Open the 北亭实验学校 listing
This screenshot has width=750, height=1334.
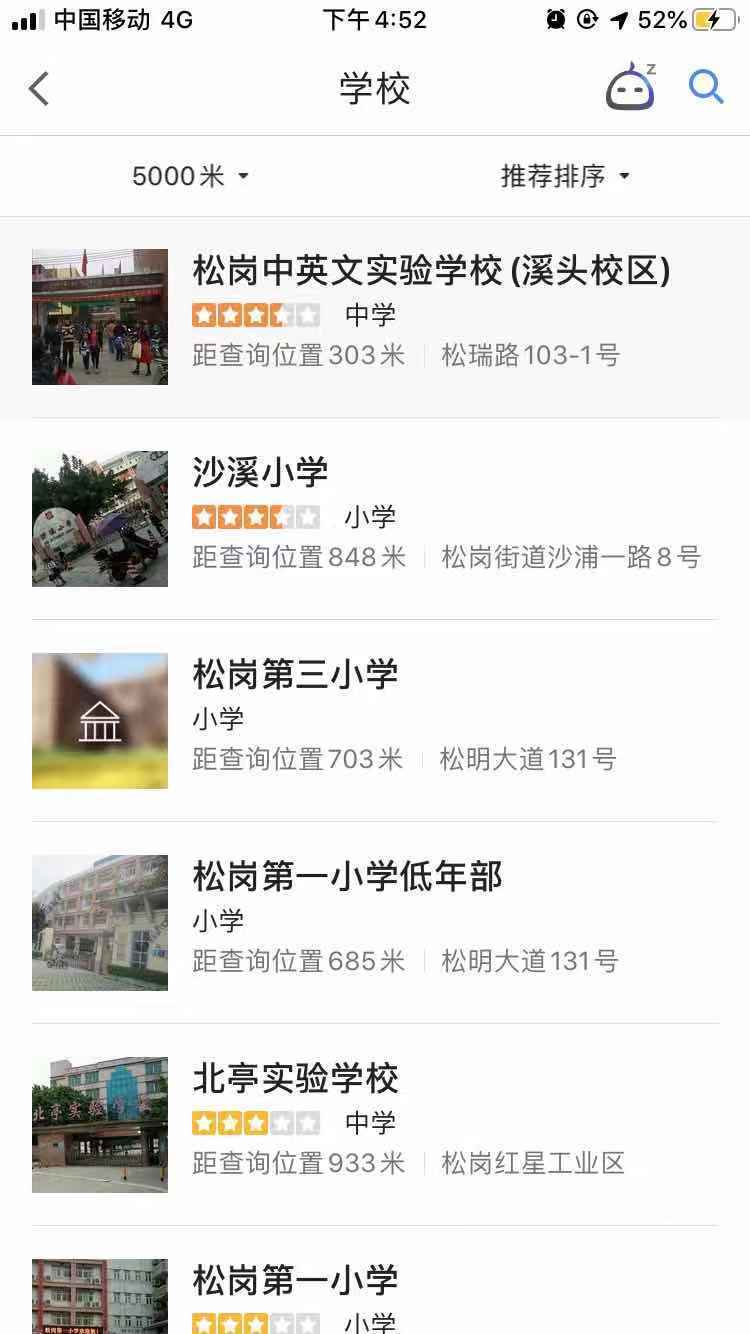pos(295,1079)
